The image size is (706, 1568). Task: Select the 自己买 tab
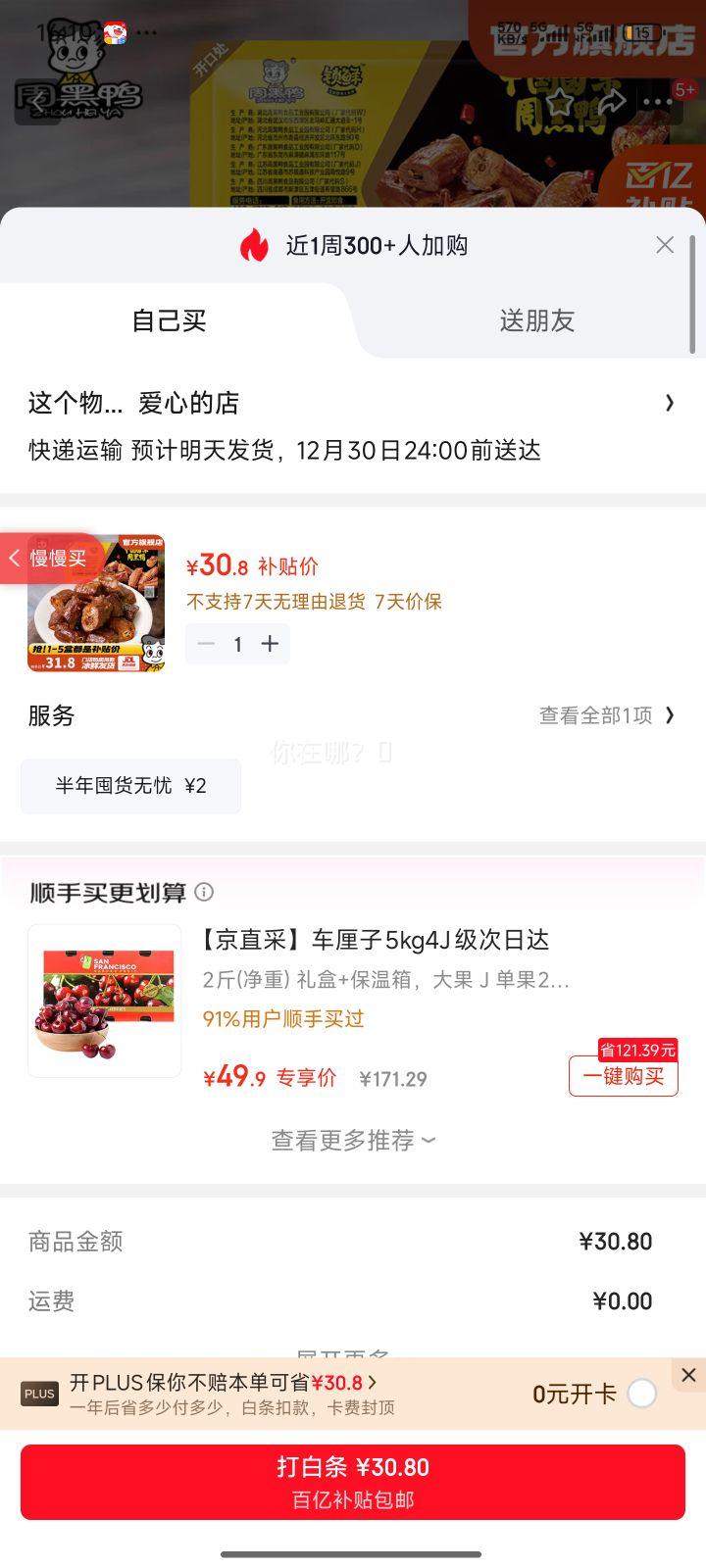click(169, 320)
